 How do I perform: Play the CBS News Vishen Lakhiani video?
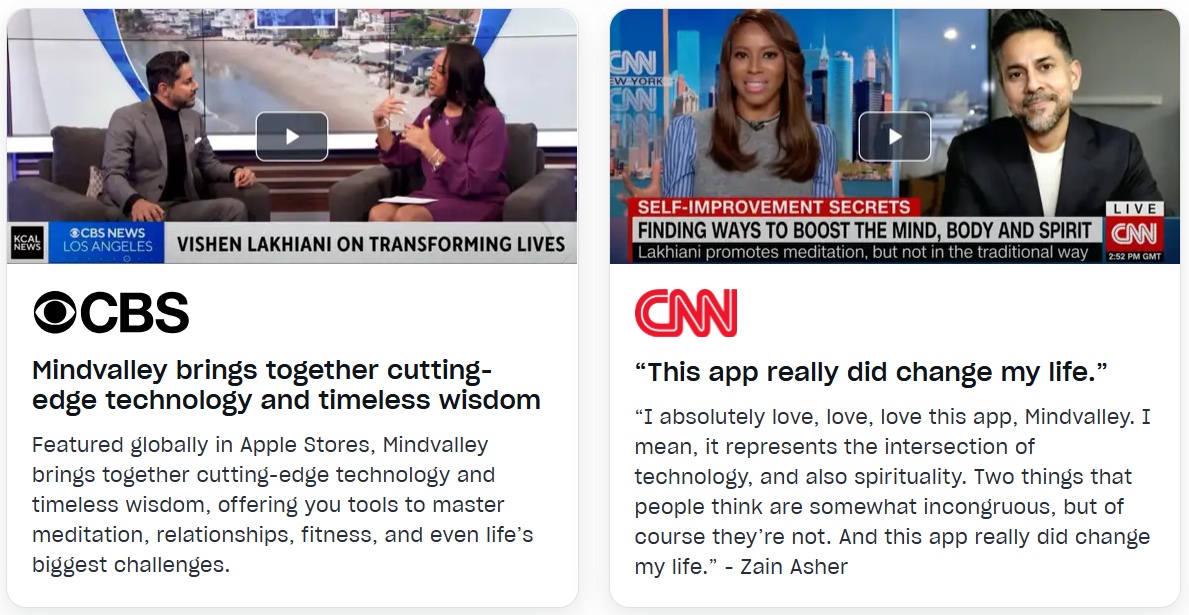point(292,136)
